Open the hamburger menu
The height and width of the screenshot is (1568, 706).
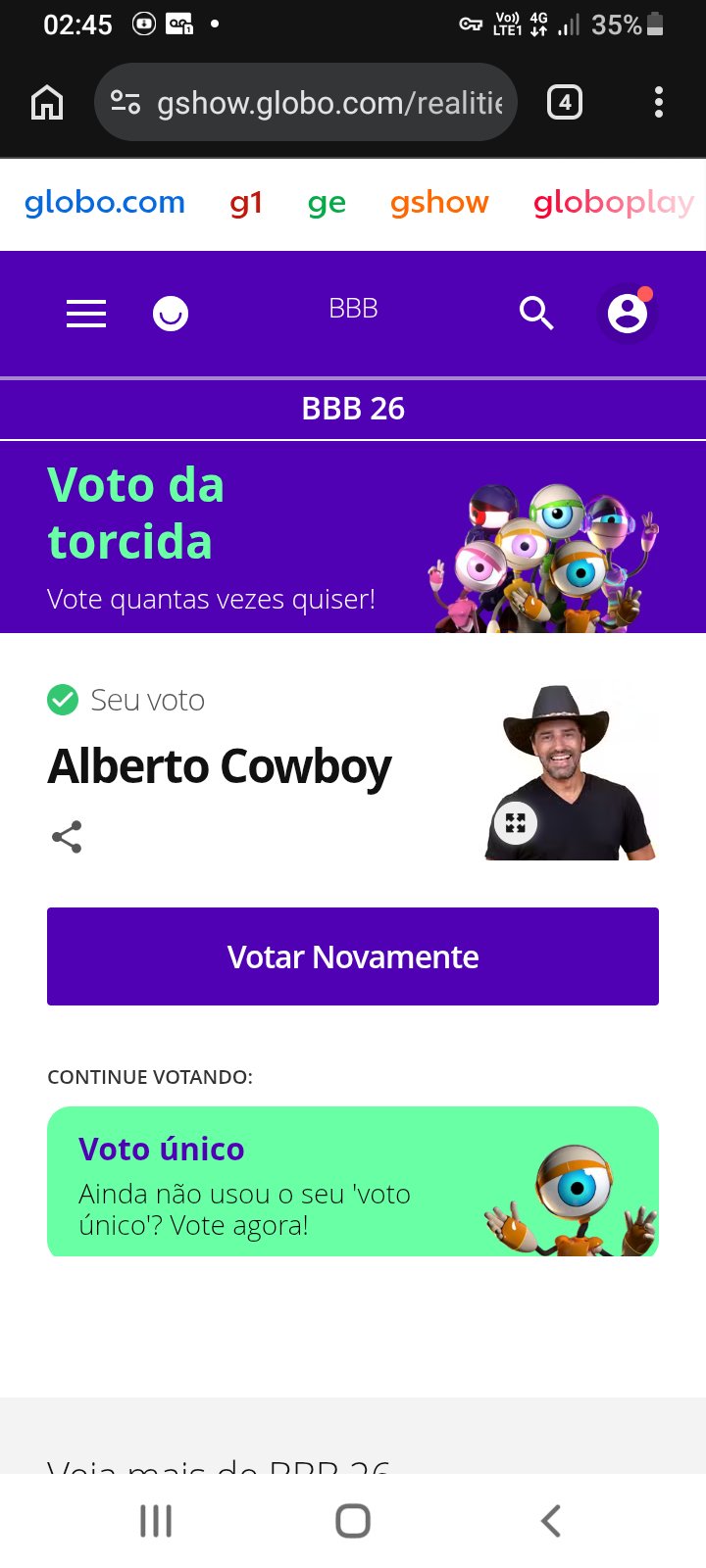pos(86,314)
